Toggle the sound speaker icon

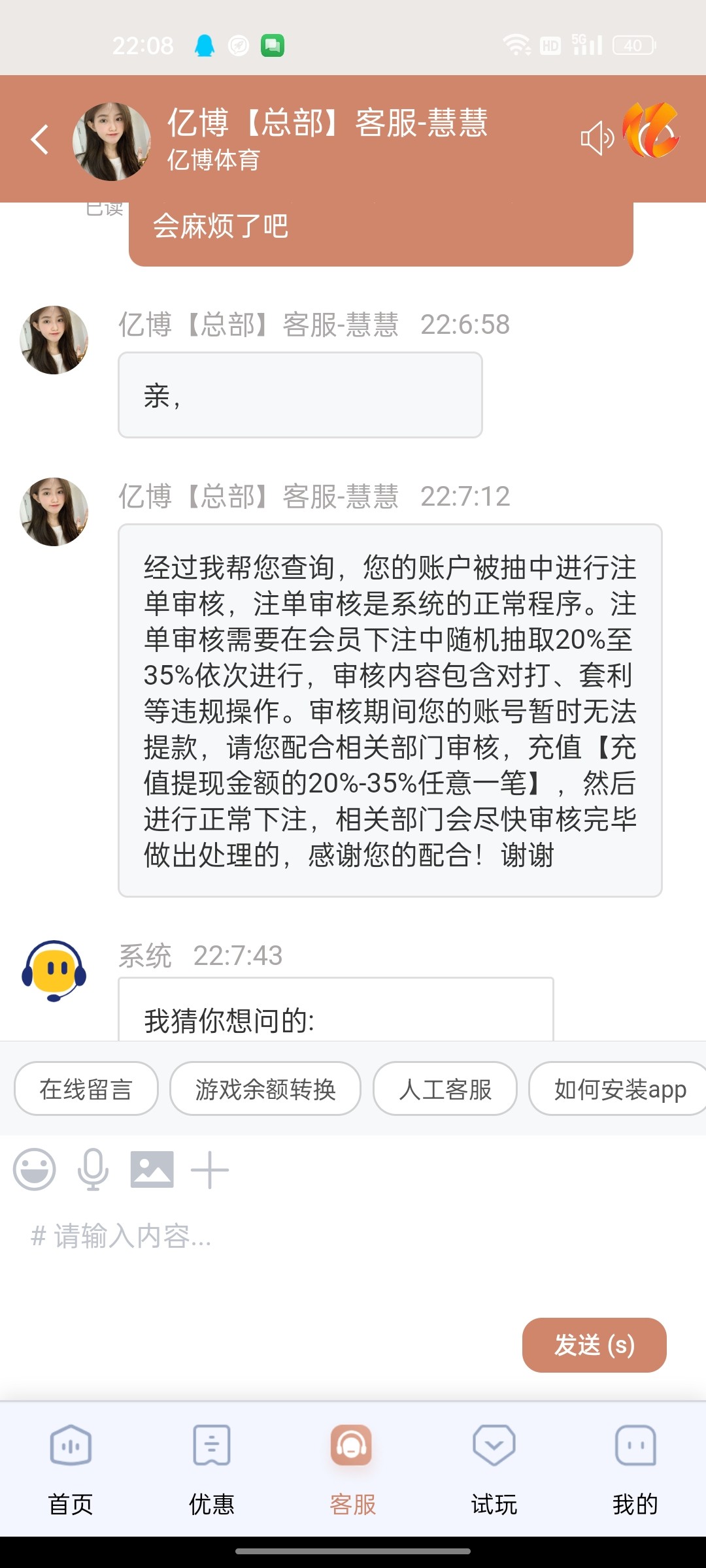[x=597, y=139]
